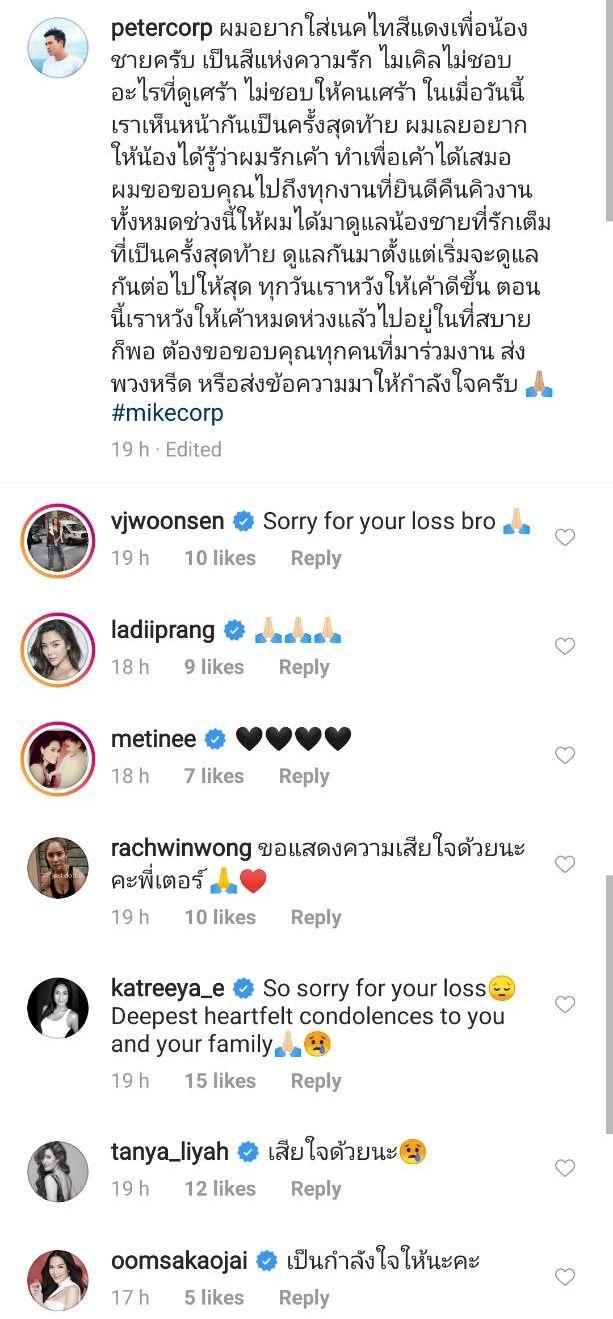Reply to metinee's comment

click(x=304, y=776)
